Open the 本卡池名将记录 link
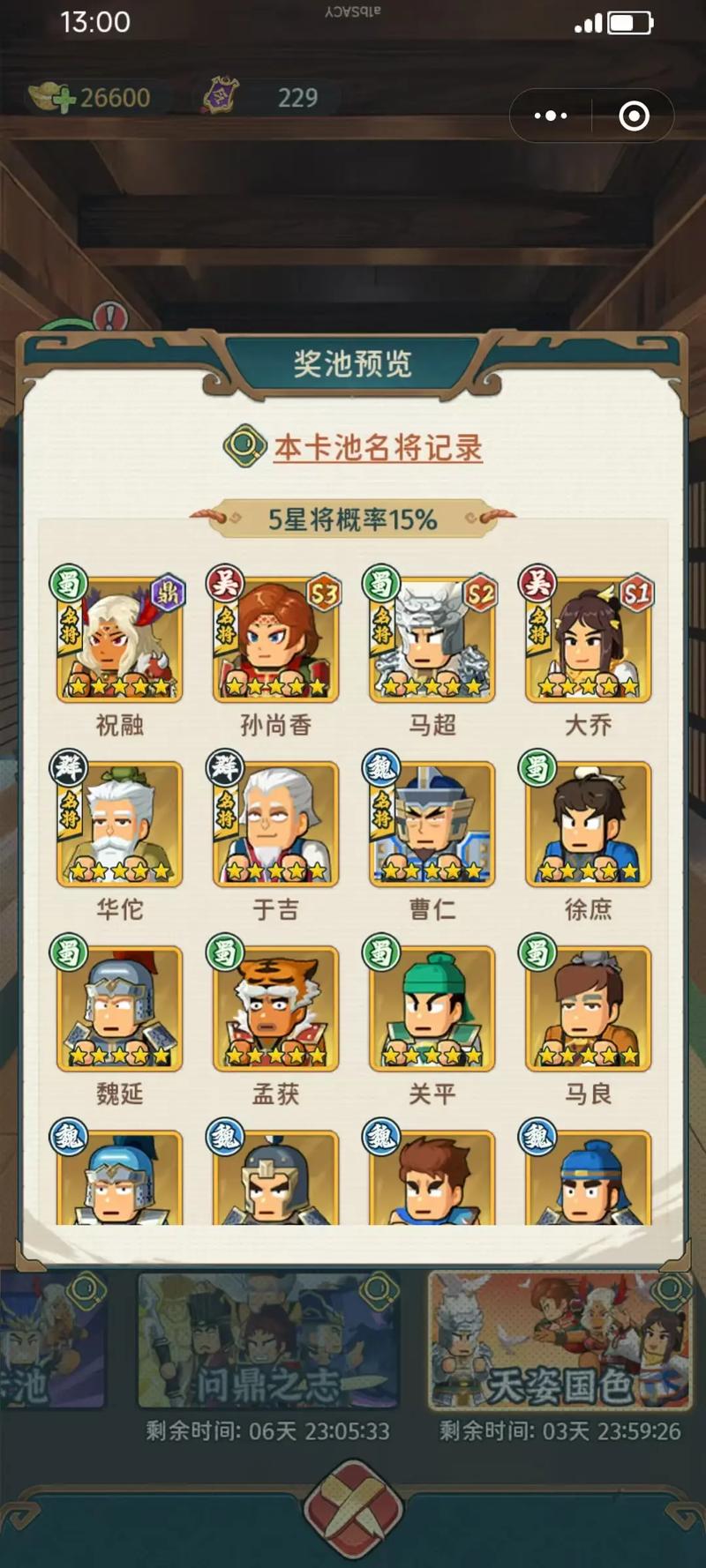Screen dimensions: 706x1568 point(377,448)
